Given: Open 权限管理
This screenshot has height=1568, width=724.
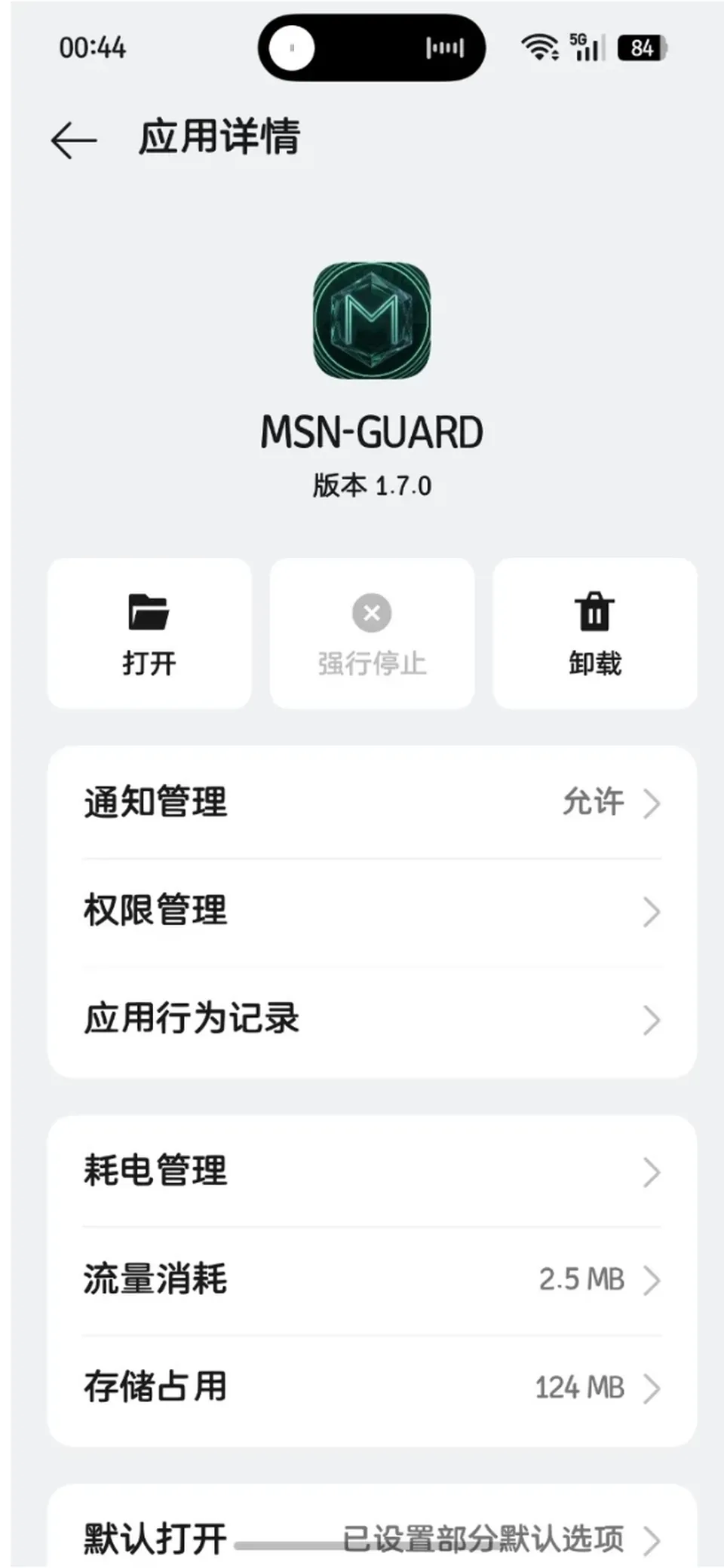Looking at the screenshot, I should [372, 911].
